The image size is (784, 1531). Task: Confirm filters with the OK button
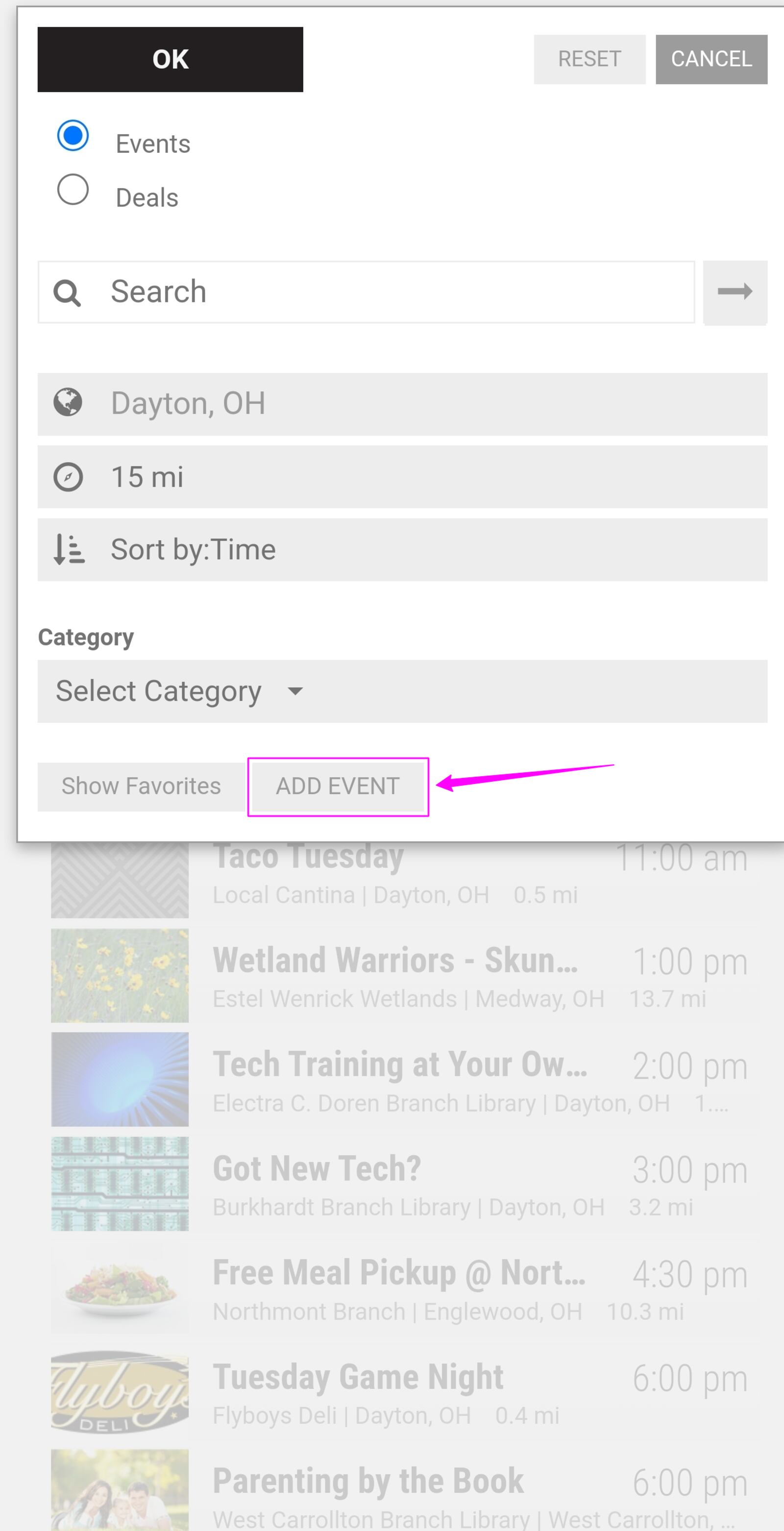(x=170, y=59)
